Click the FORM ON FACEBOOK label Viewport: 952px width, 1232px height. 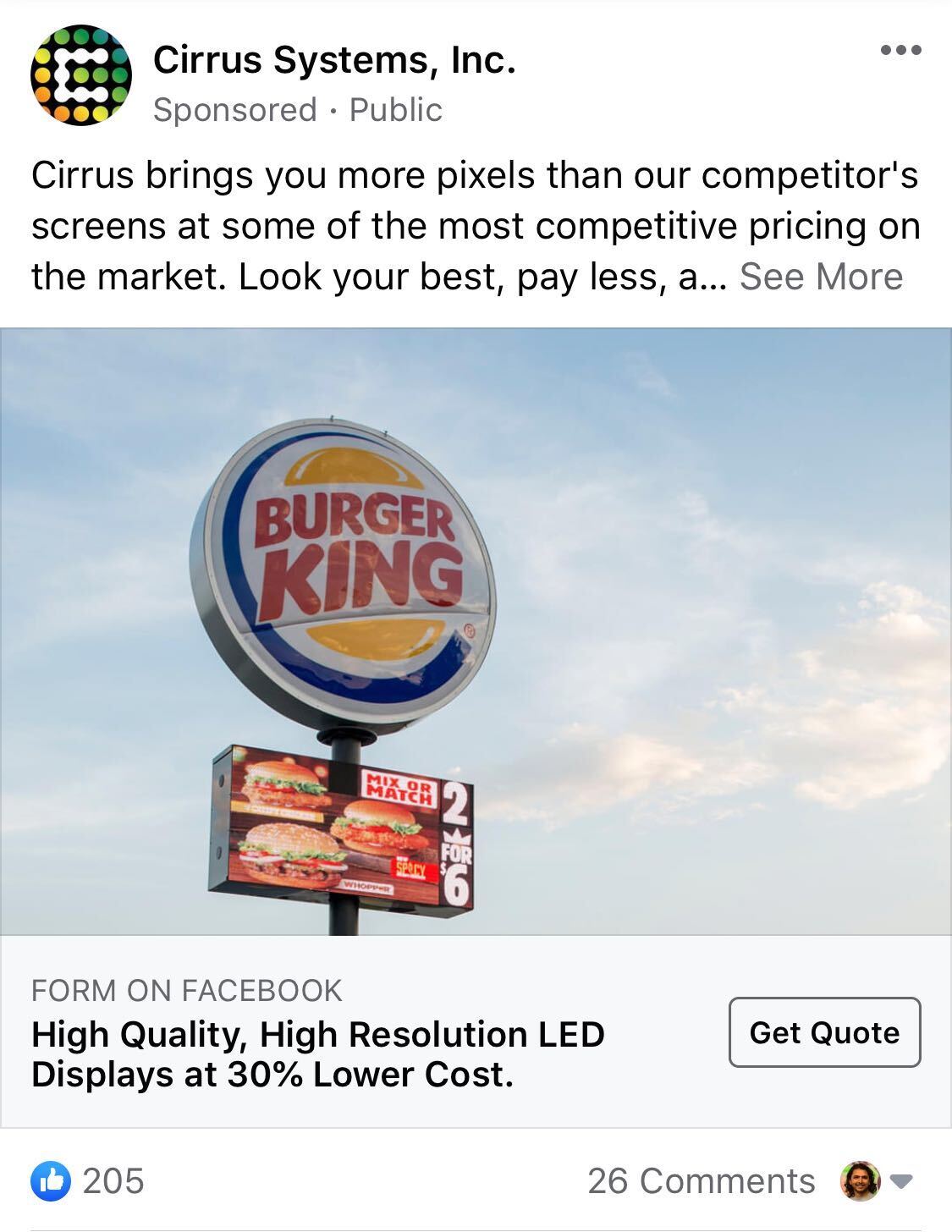186,992
